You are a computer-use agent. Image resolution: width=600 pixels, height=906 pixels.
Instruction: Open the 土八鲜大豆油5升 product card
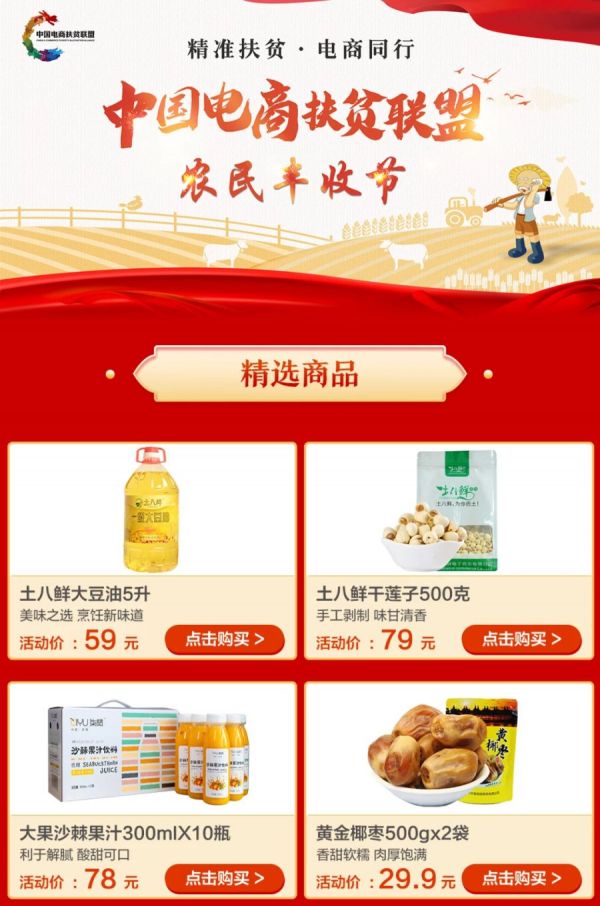pyautogui.click(x=152, y=515)
